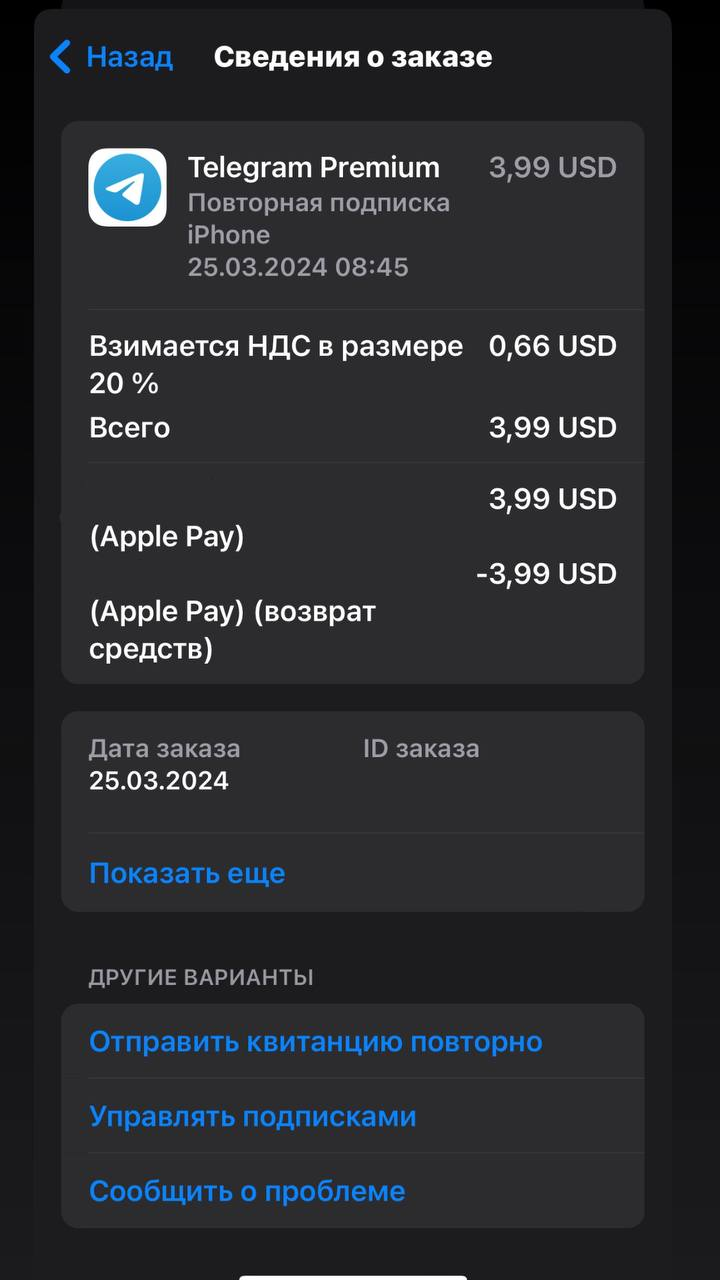Viewport: 720px width, 1280px height.
Task: Select the Telegram Premium title text
Action: (x=314, y=167)
